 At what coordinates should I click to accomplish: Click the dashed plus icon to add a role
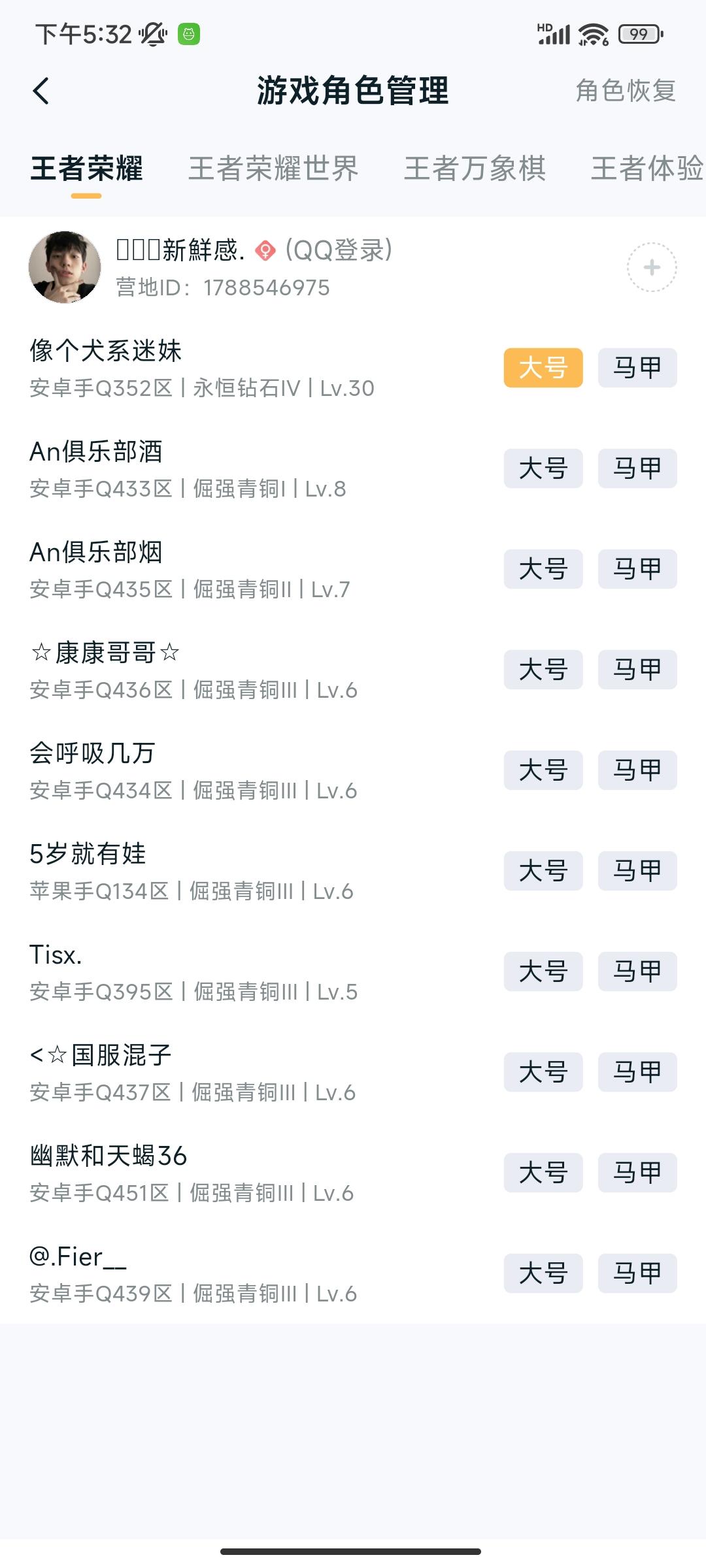652,268
